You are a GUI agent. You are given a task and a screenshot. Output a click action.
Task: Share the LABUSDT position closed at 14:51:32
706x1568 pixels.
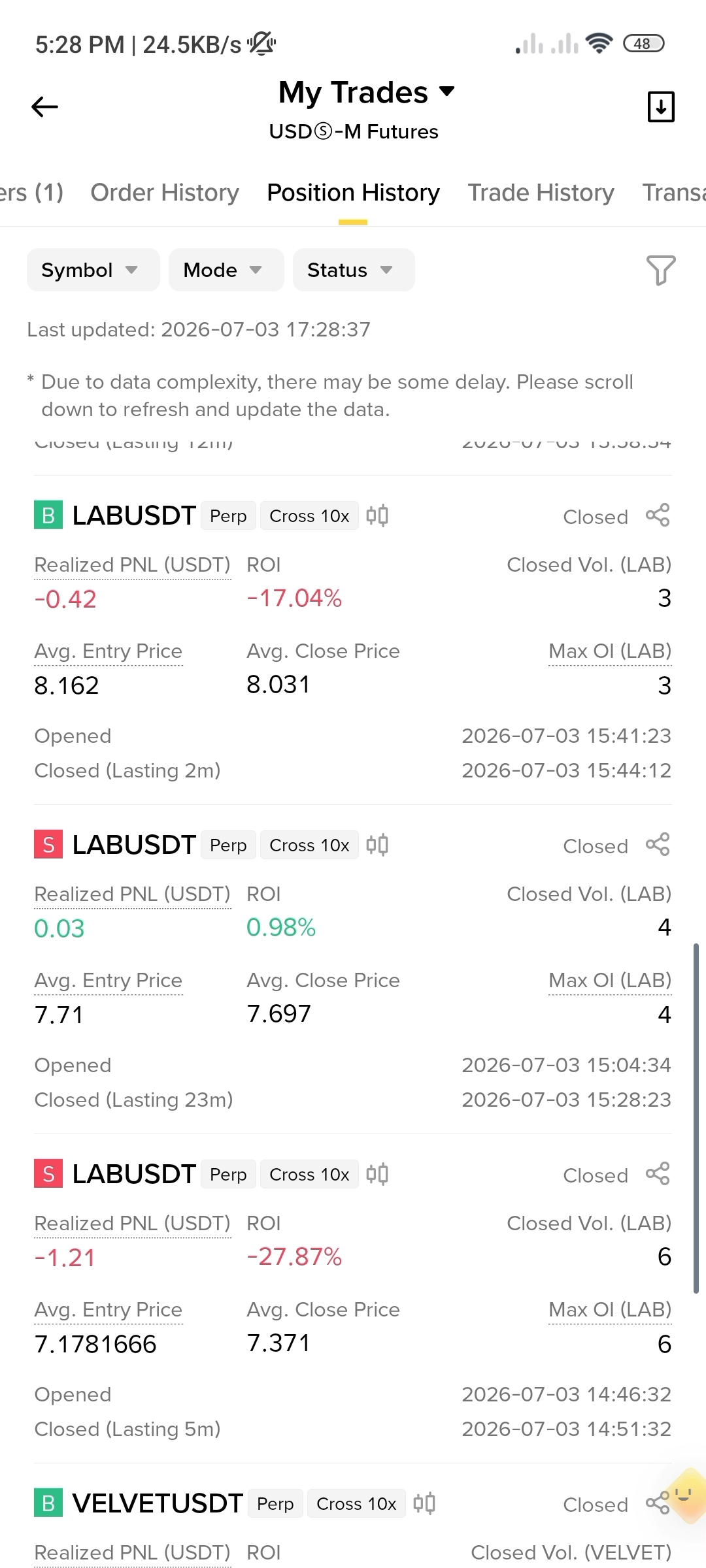click(x=658, y=1174)
